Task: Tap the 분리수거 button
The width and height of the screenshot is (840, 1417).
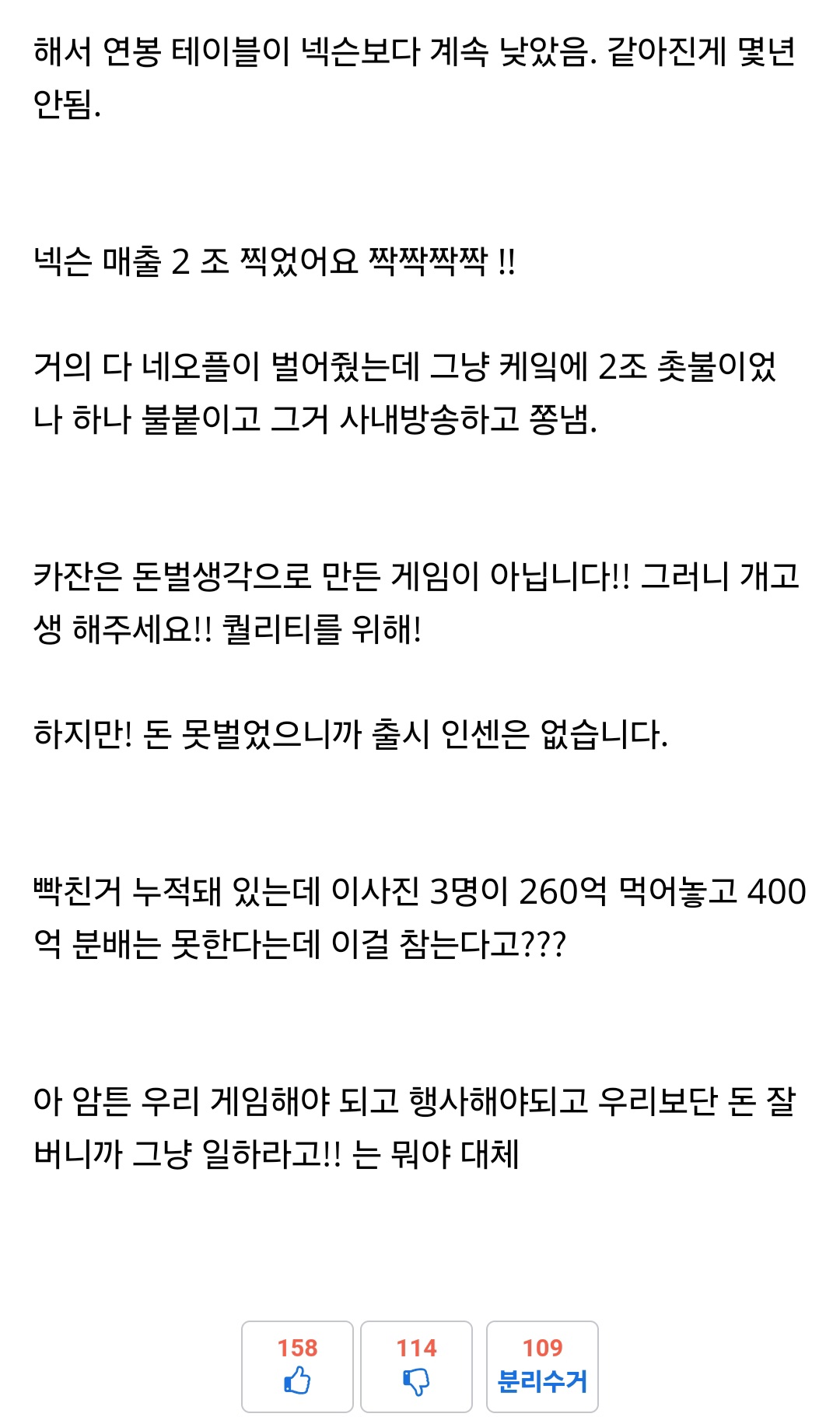Action: tap(542, 1366)
